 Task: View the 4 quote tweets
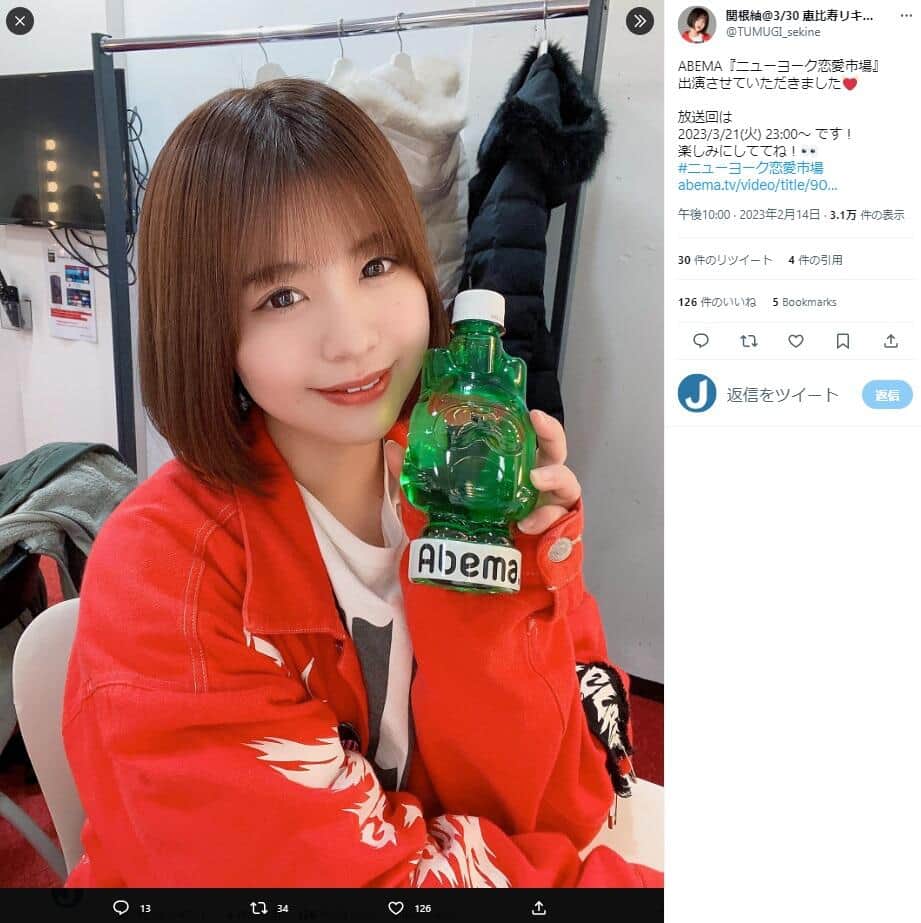tap(815, 260)
